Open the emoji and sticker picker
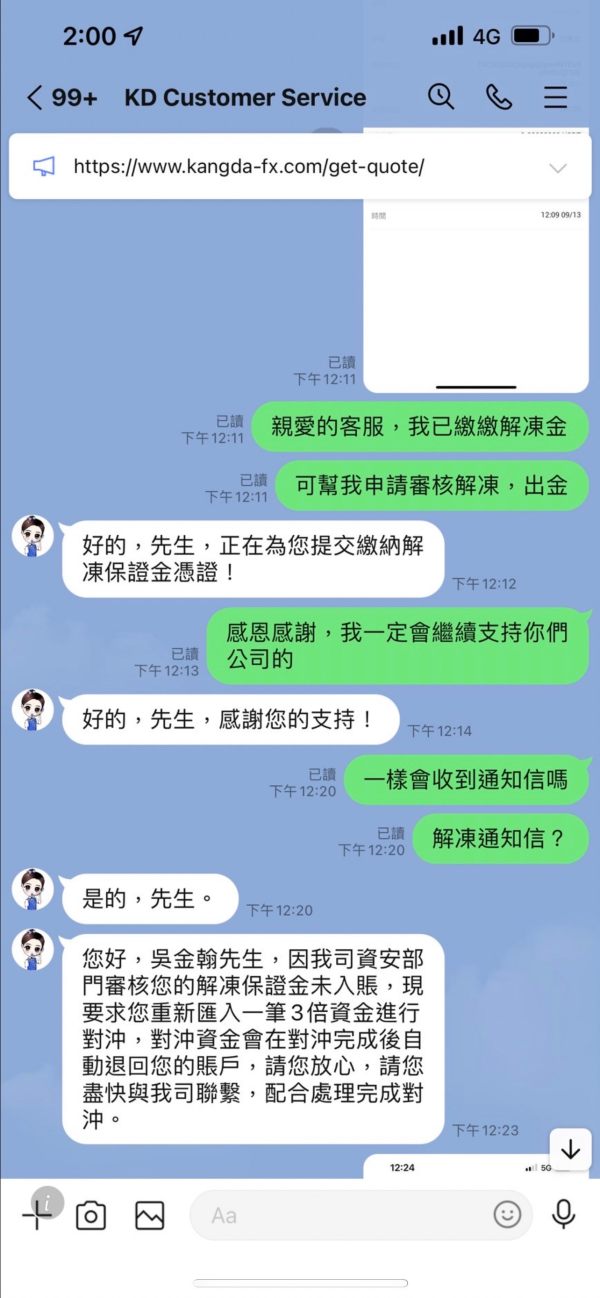Image resolution: width=600 pixels, height=1298 pixels. pos(507,1215)
